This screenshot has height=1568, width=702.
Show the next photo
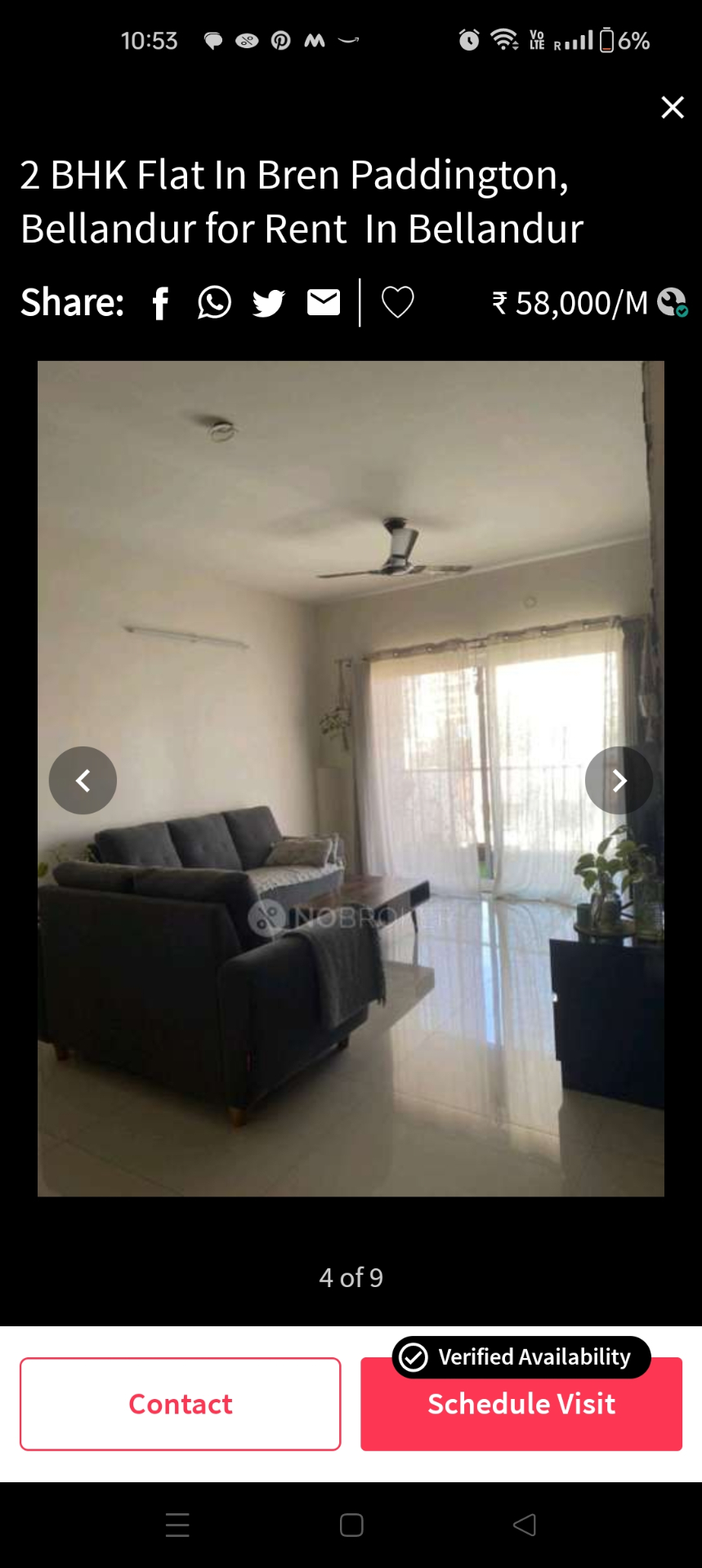pyautogui.click(x=619, y=780)
